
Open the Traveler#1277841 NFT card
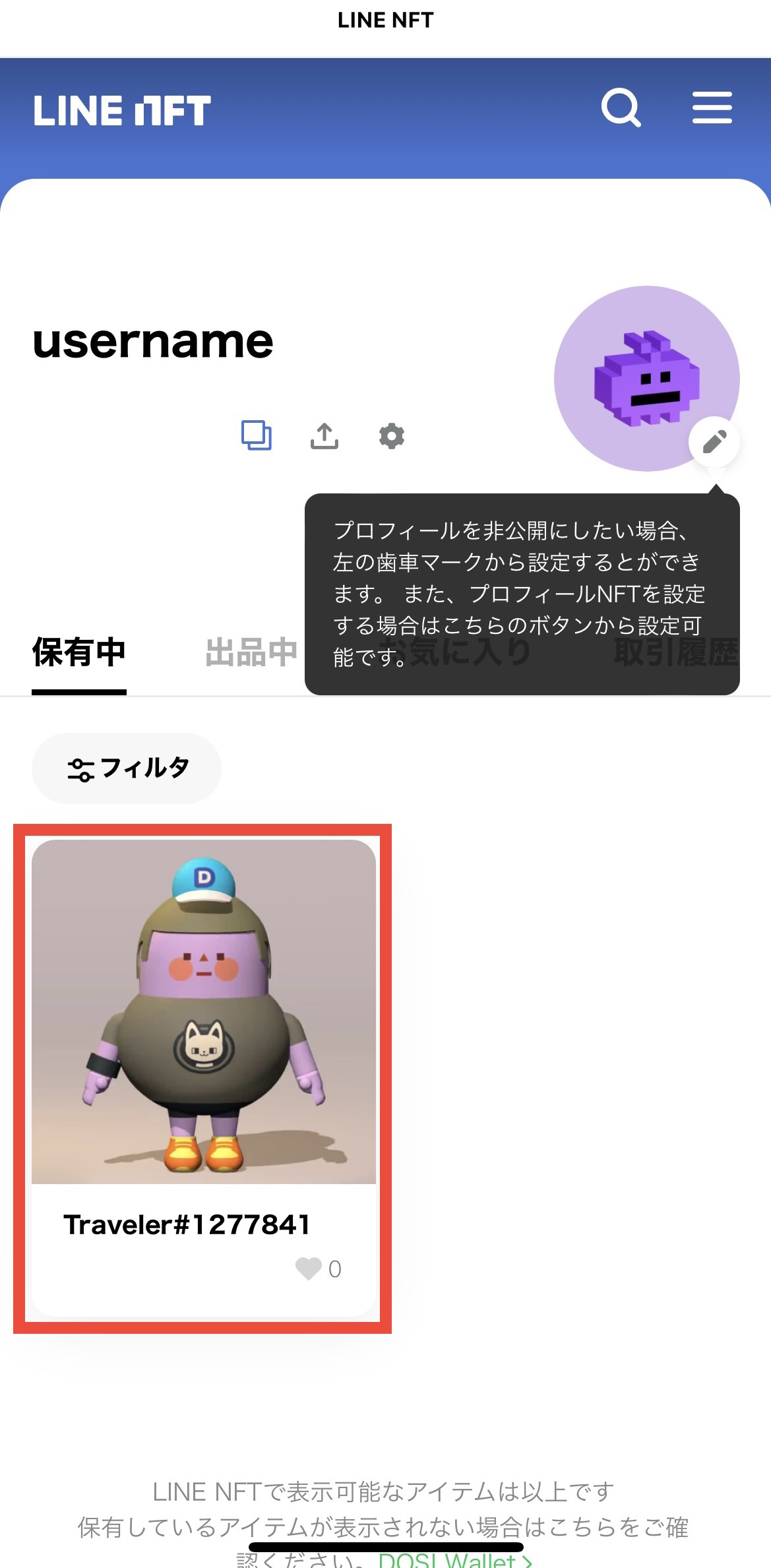pyautogui.click(x=204, y=1078)
